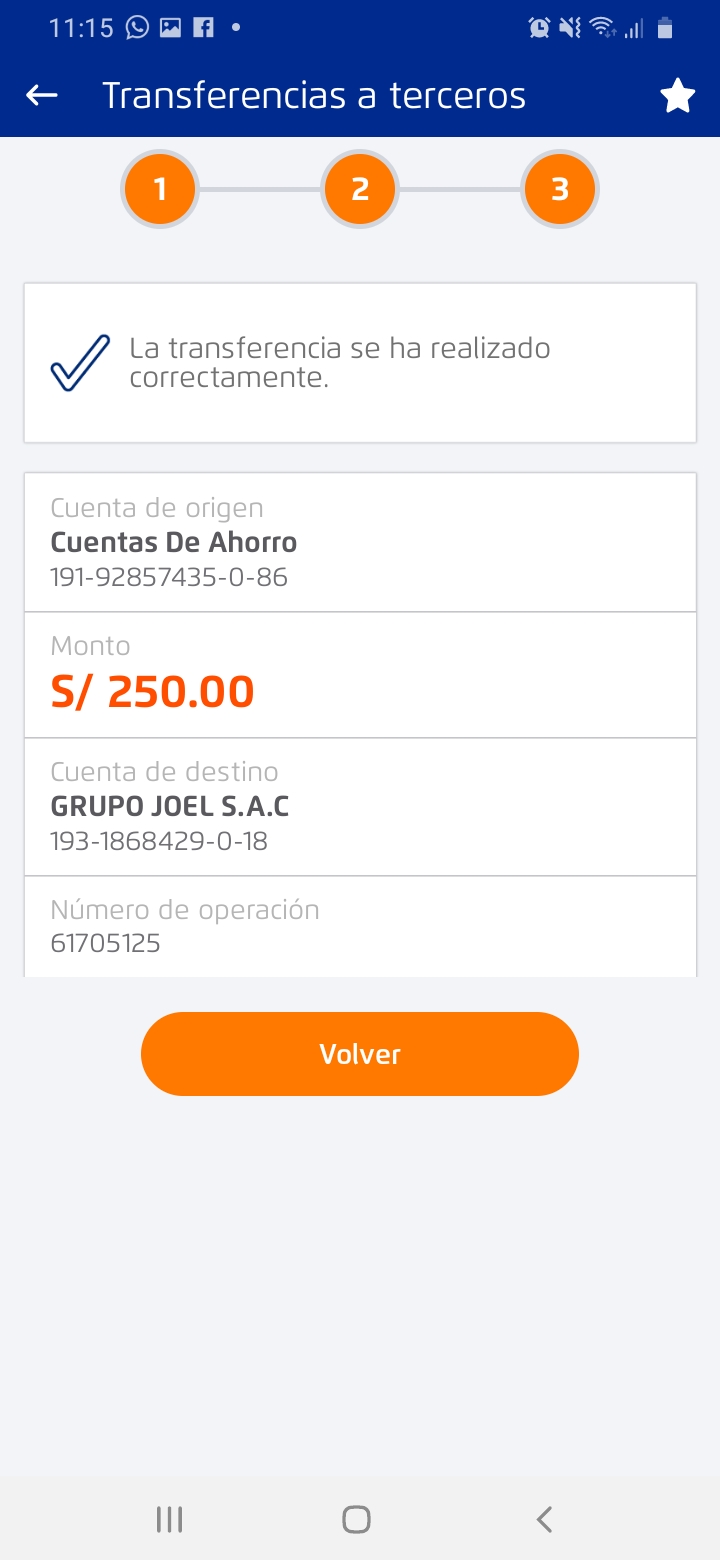Tap the orange Volver button
This screenshot has height=1560, width=720.
coord(360,1054)
